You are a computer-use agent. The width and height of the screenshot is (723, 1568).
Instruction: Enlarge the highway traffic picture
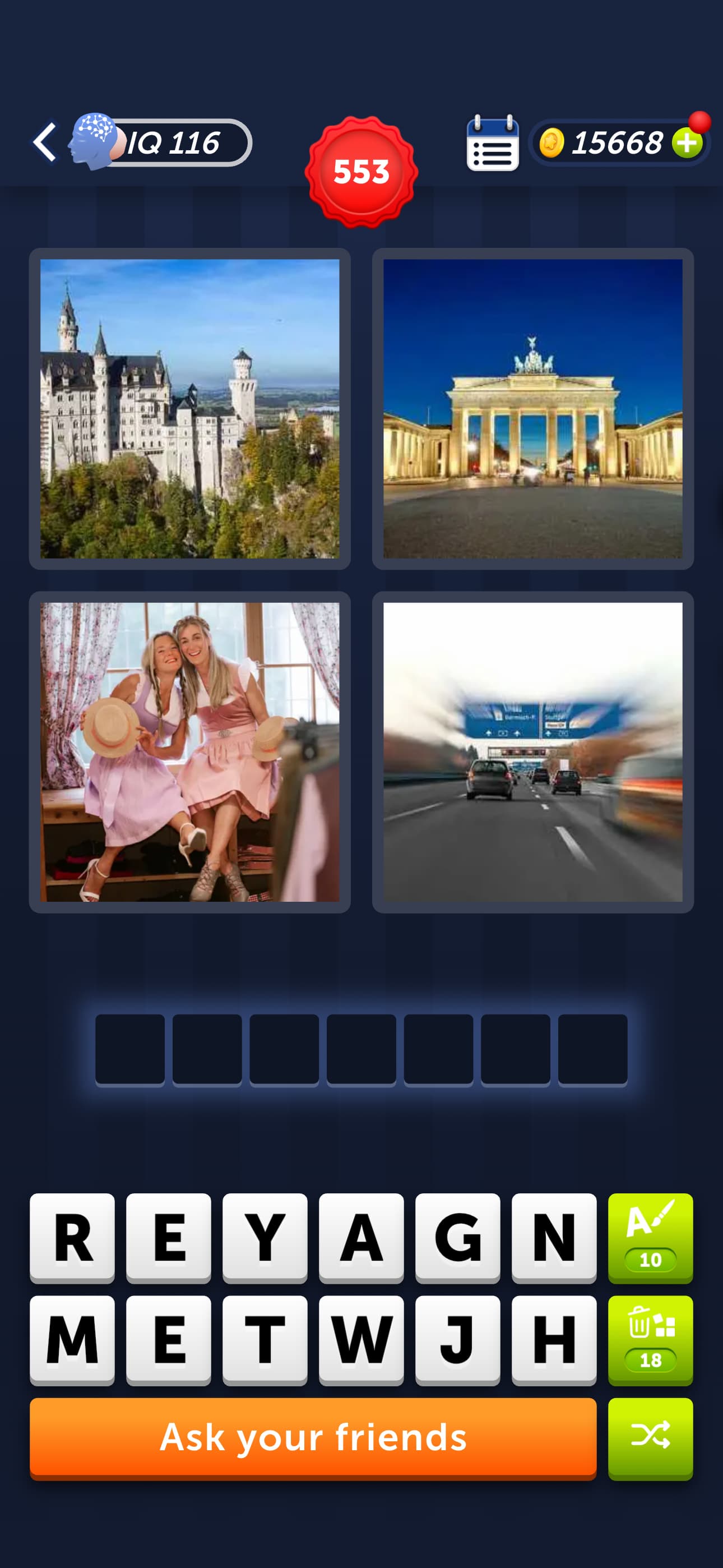[x=532, y=751]
